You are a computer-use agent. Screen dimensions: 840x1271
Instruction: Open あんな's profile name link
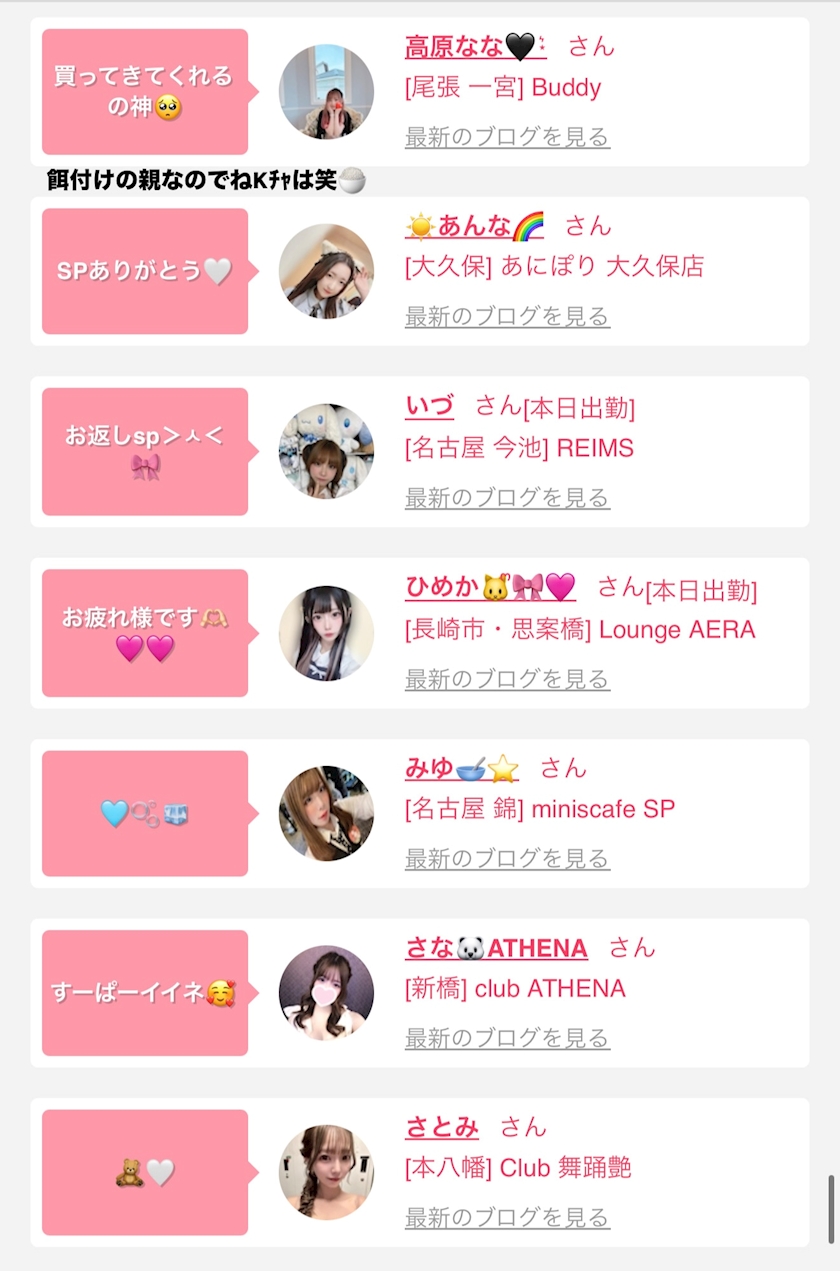point(475,226)
